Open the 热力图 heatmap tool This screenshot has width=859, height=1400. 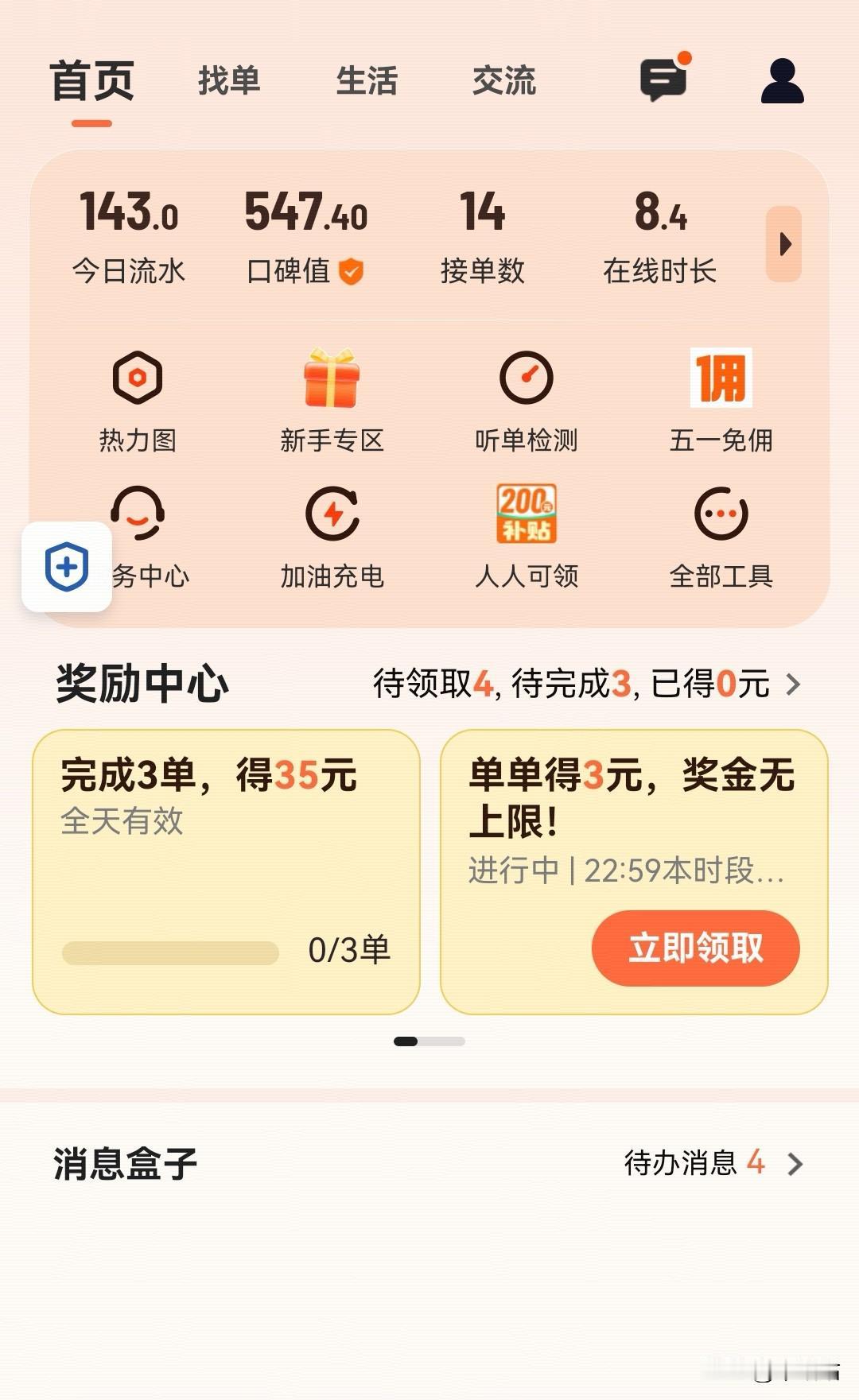137,398
